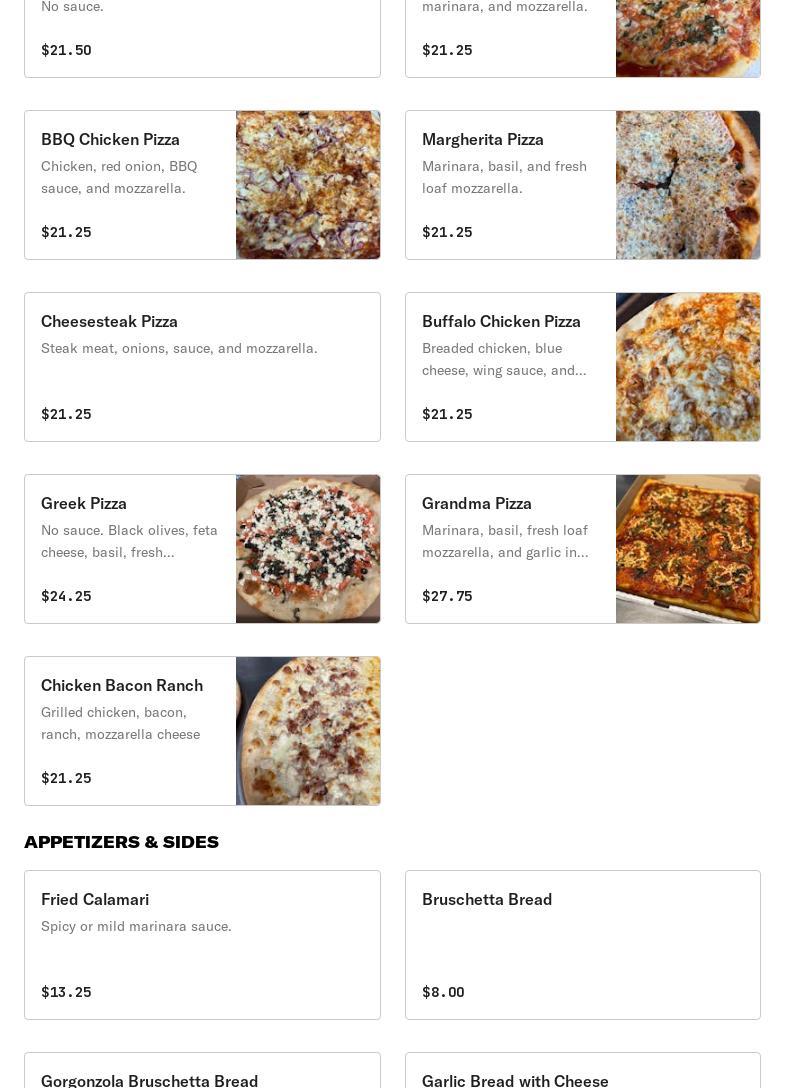This screenshot has width=785, height=1088.
Task: Open the Fried Calamari appetizer
Action: tap(202, 945)
